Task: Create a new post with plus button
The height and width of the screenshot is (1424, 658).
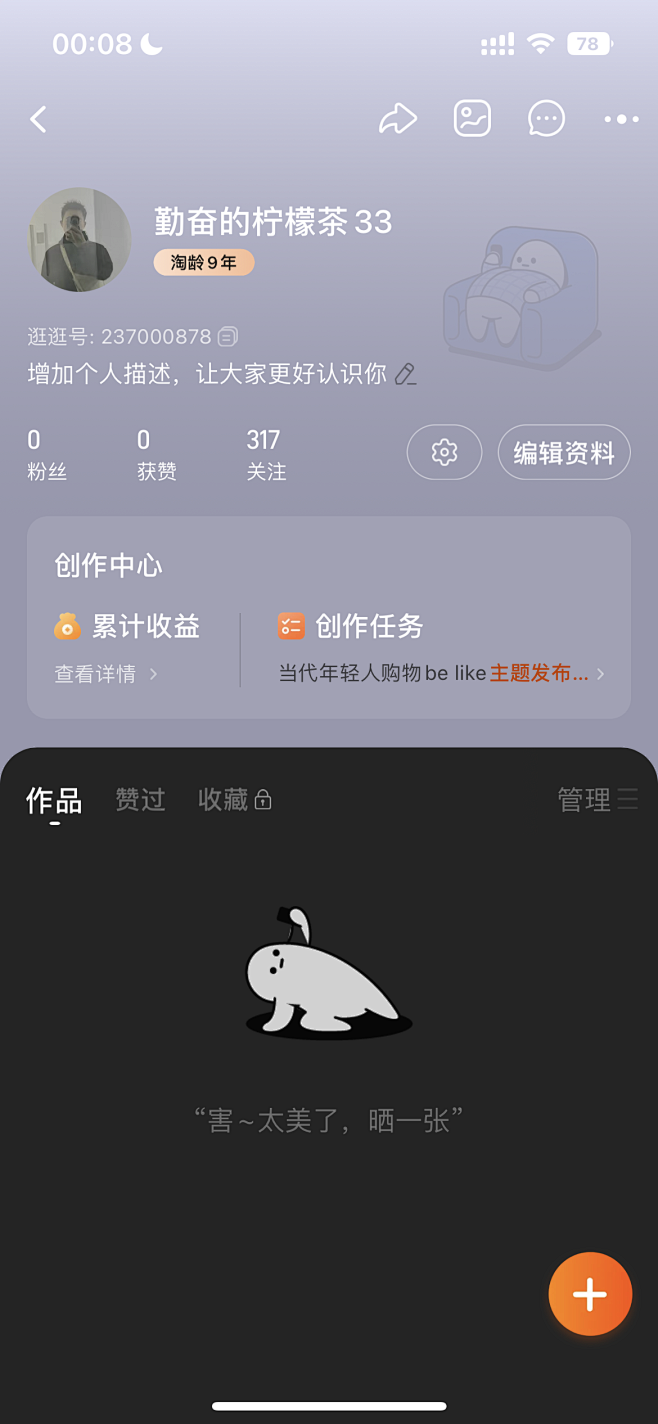Action: pyautogui.click(x=590, y=1294)
